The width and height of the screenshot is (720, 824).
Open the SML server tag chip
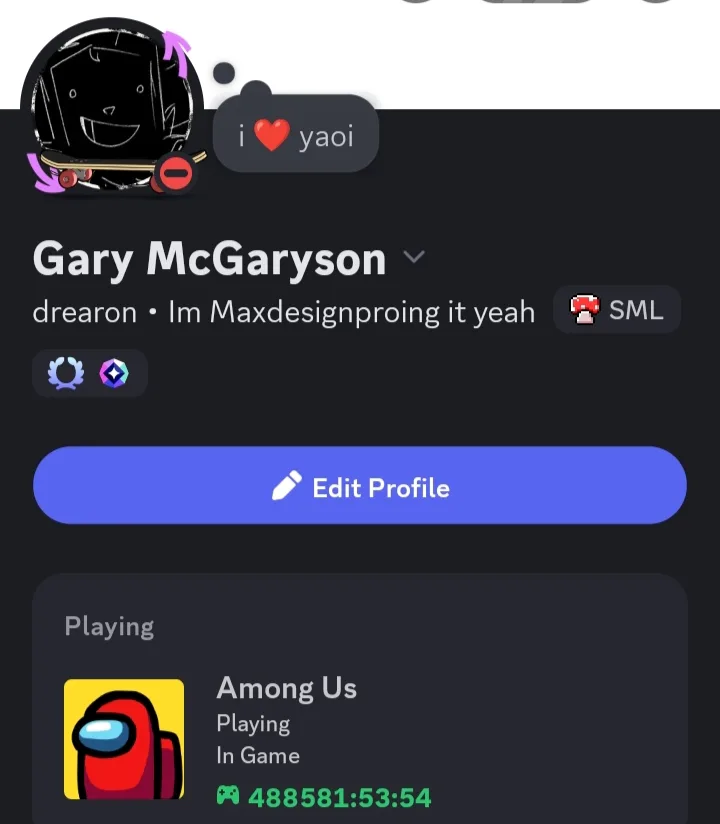[617, 310]
